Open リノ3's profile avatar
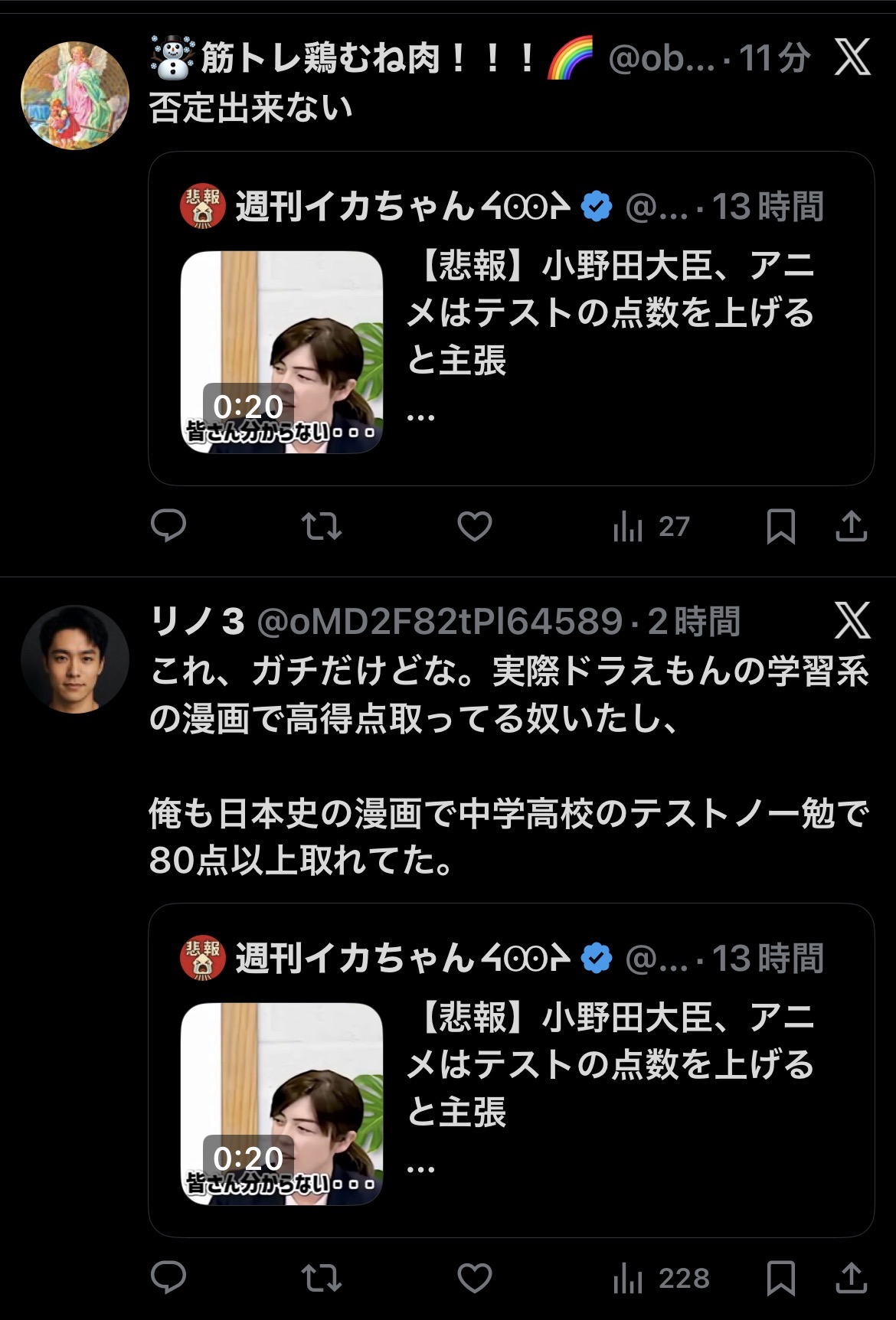Screen dimensions: 896x1320 (74, 659)
